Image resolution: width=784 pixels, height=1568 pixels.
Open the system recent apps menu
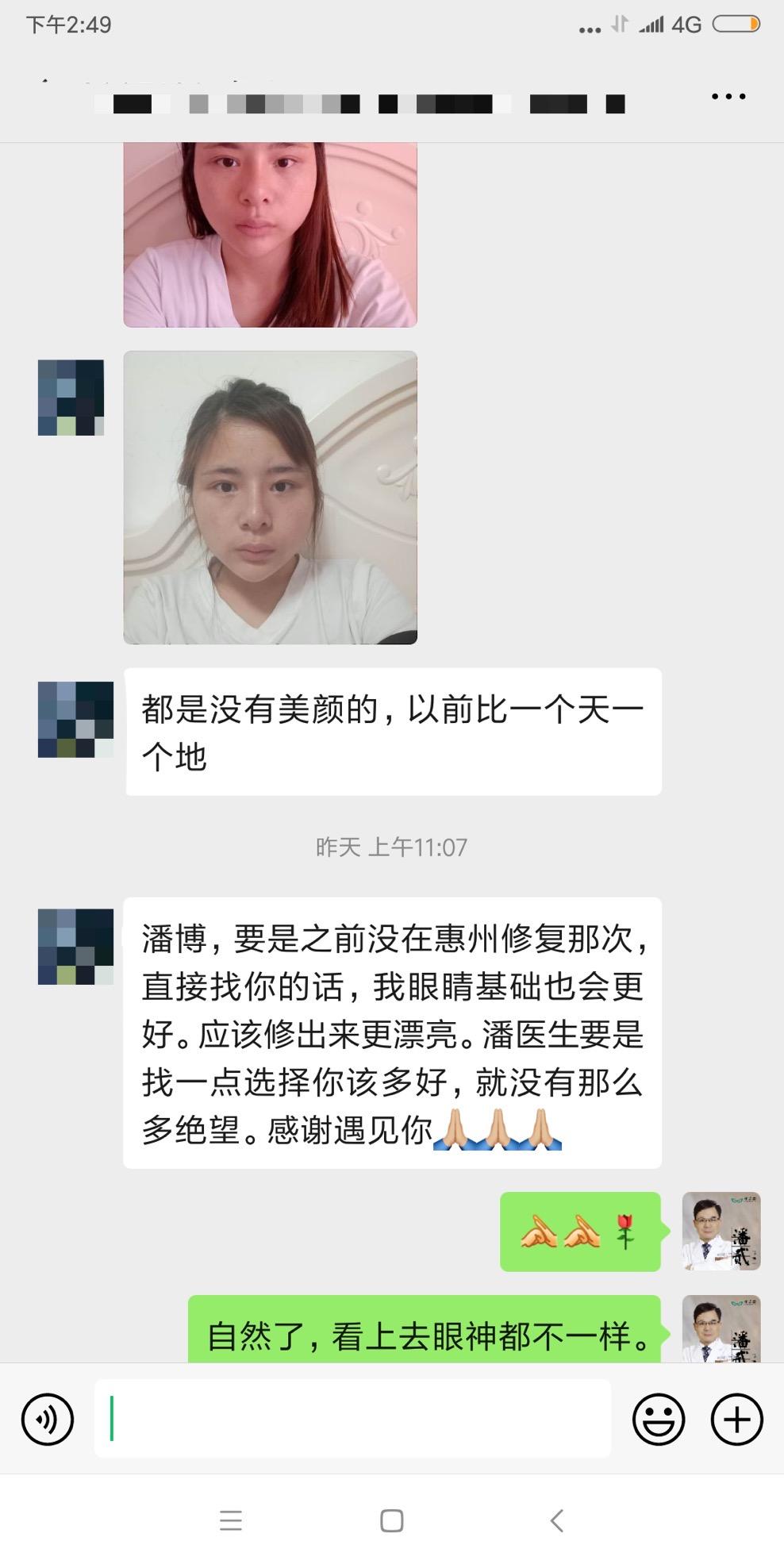231,1520
